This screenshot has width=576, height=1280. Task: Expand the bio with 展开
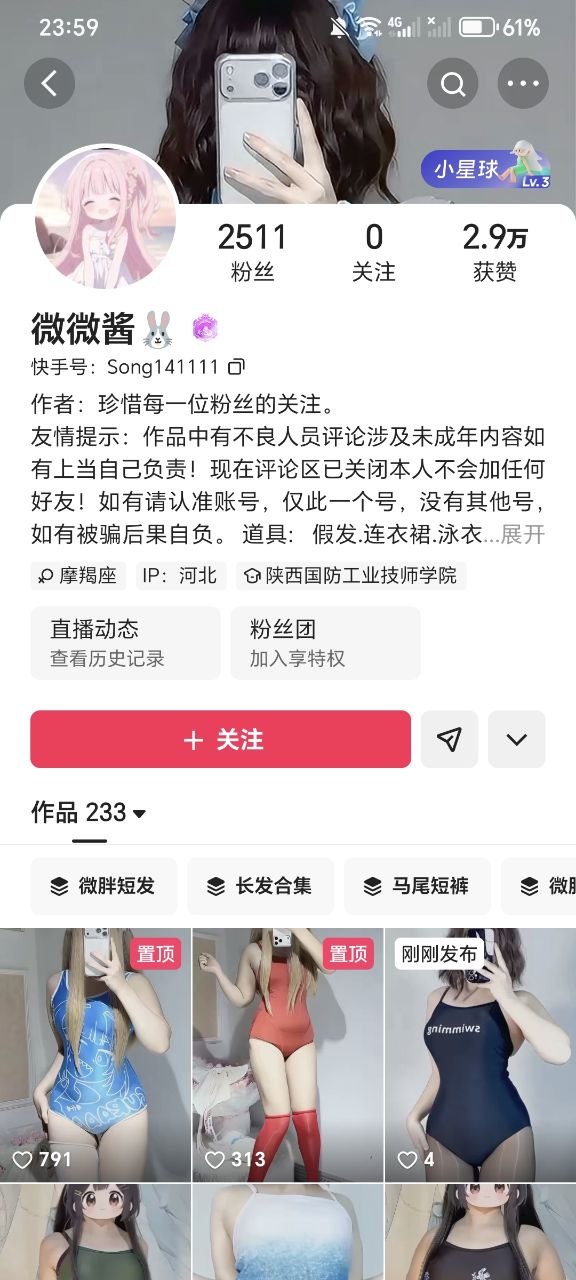coord(522,535)
